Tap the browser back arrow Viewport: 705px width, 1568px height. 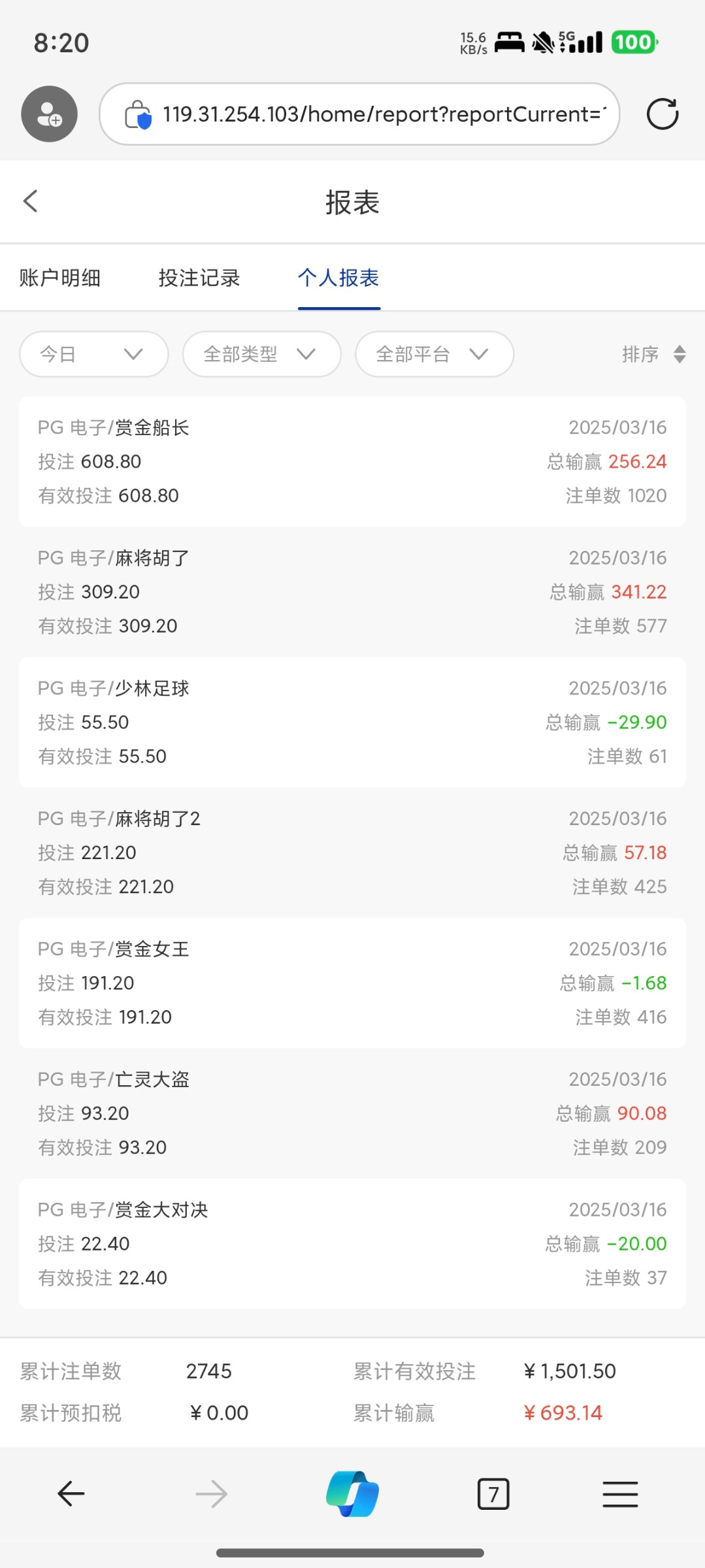(x=71, y=1494)
